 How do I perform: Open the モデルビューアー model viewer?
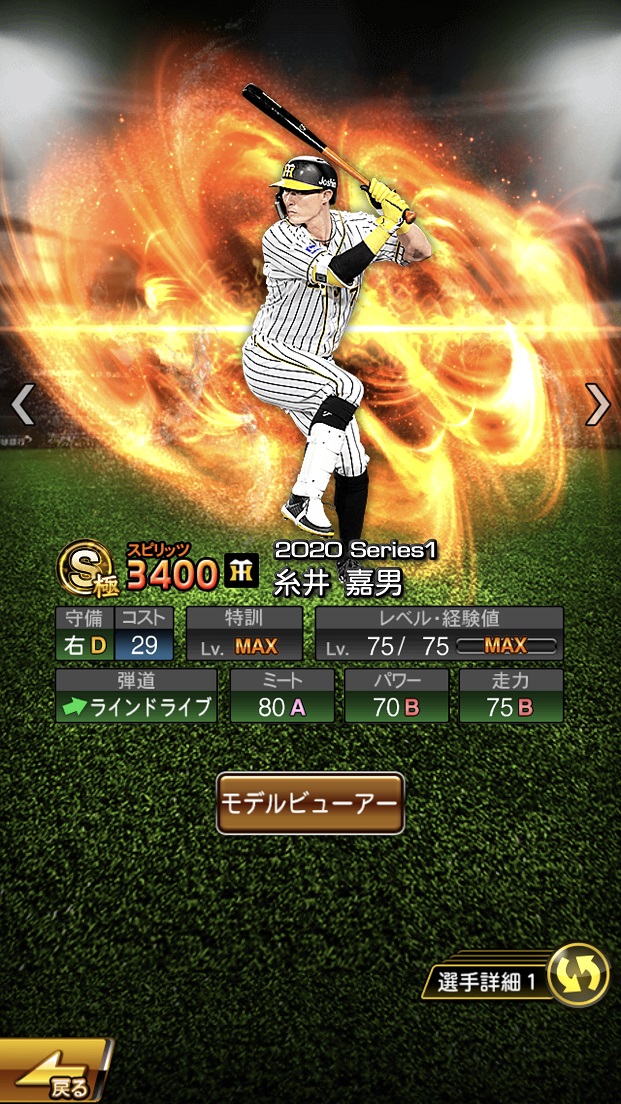tap(310, 803)
